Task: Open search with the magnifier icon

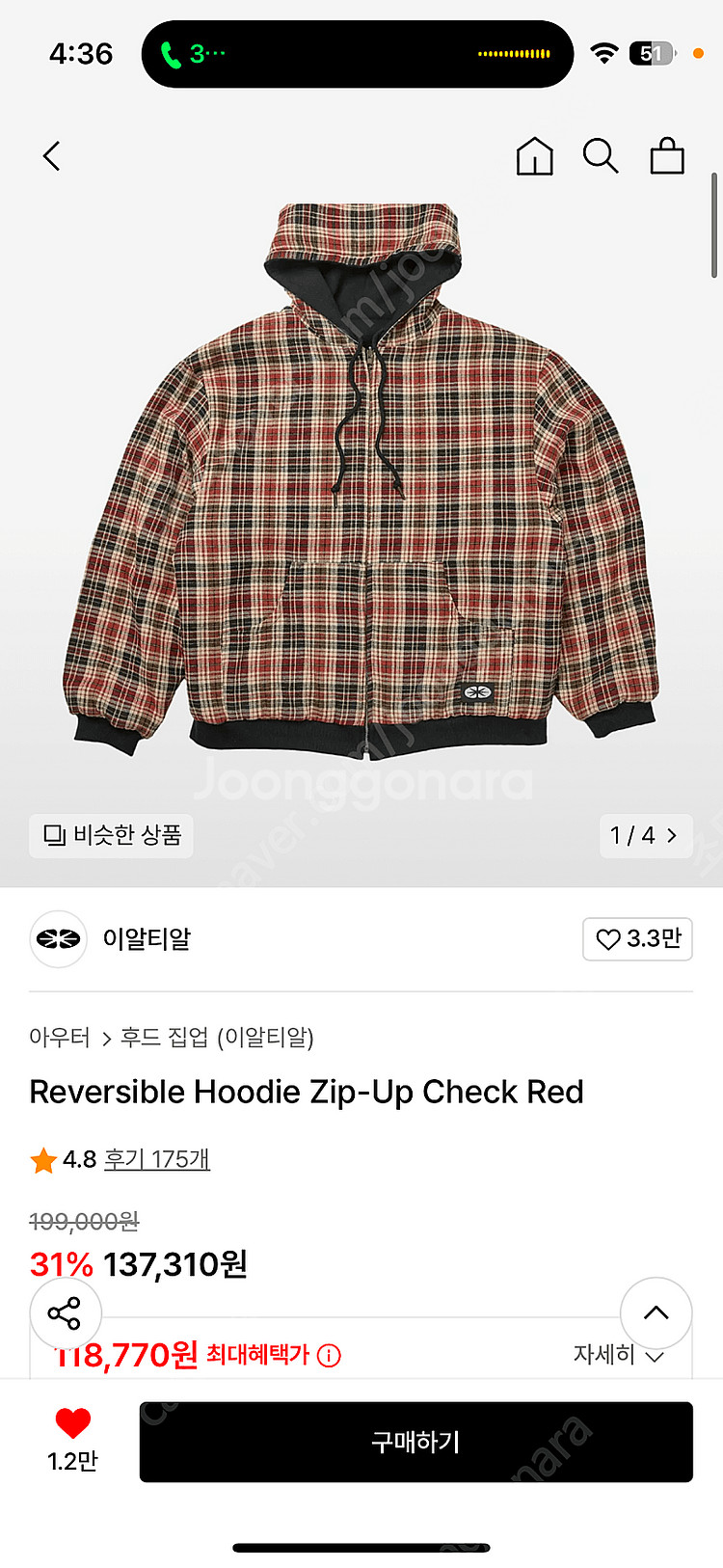Action: (x=600, y=156)
